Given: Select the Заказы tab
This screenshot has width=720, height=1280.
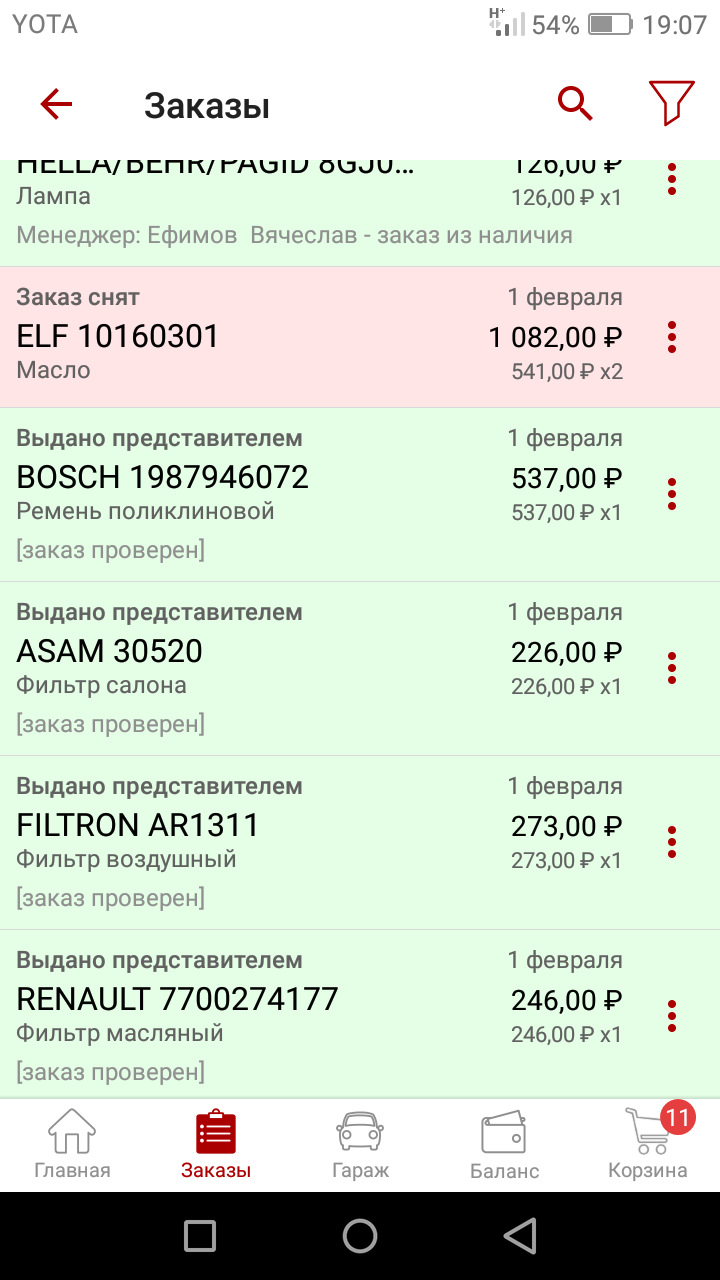Looking at the screenshot, I should pos(216,1145).
